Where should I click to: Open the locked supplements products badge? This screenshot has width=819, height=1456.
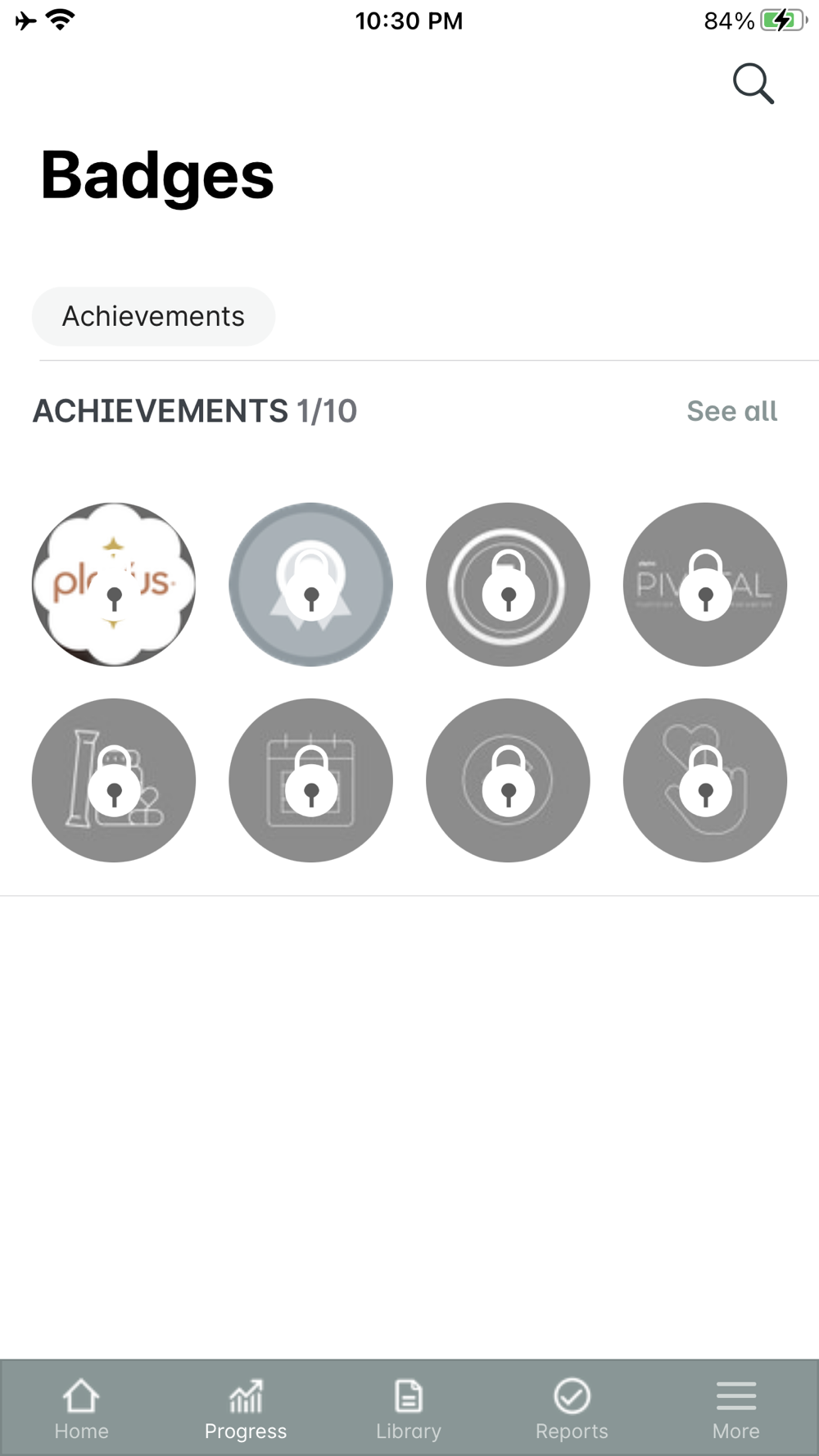coord(114,780)
